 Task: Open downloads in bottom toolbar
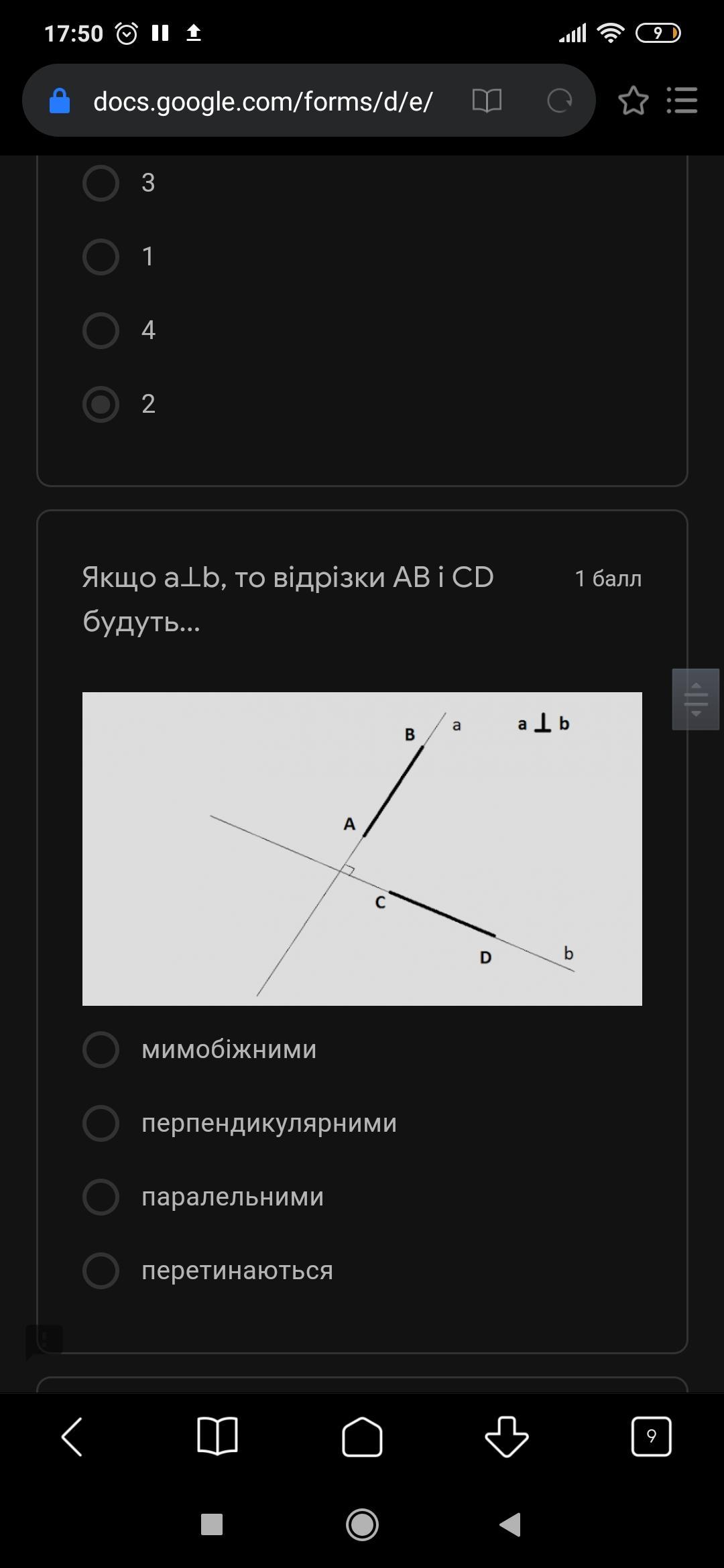point(507,1437)
